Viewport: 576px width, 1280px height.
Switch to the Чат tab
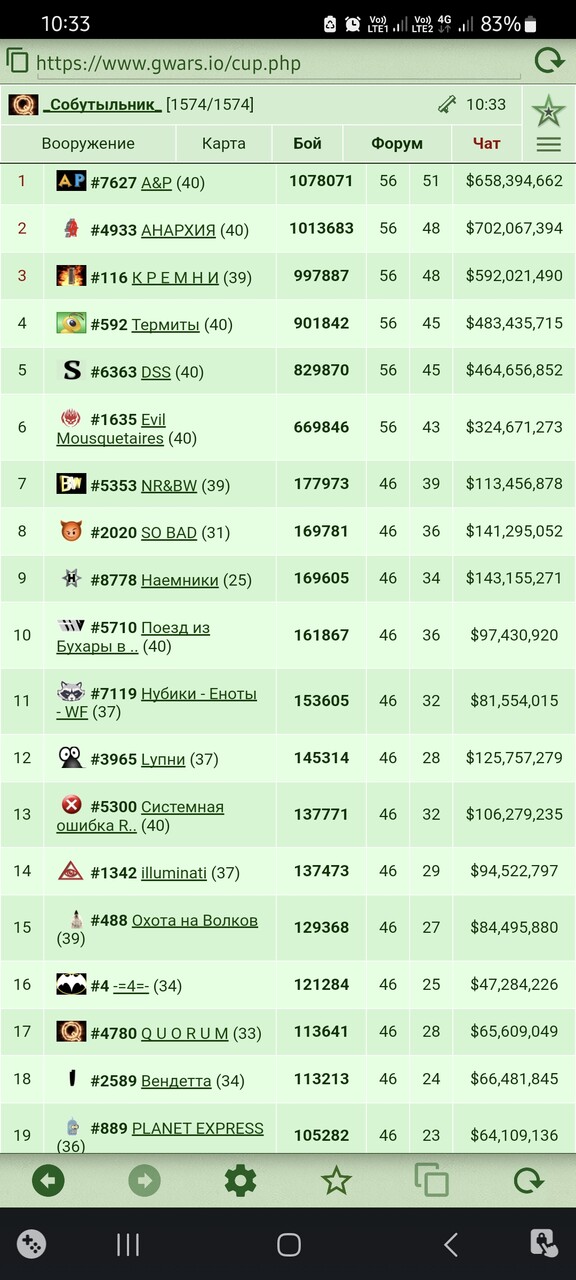(487, 143)
